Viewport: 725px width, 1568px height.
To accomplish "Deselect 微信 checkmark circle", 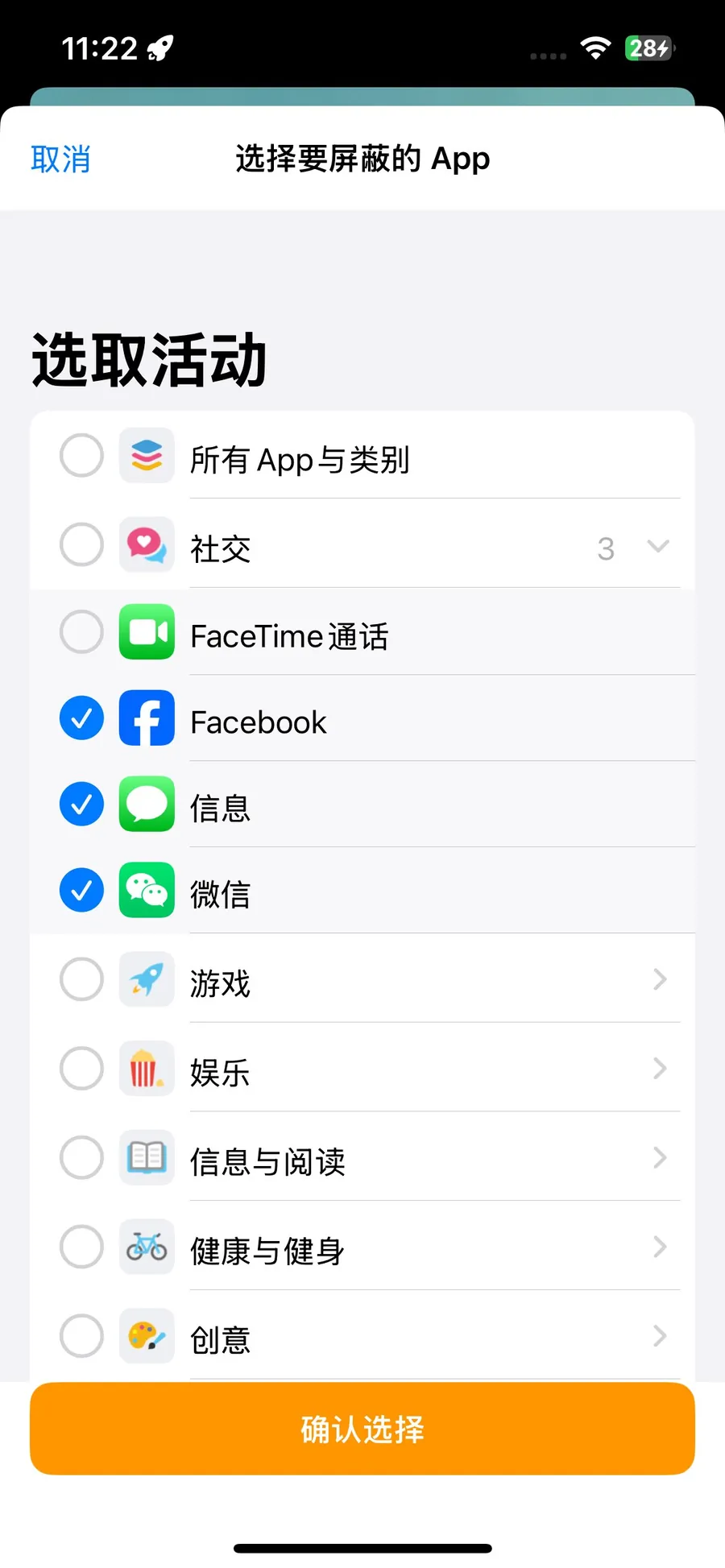I will point(81,891).
